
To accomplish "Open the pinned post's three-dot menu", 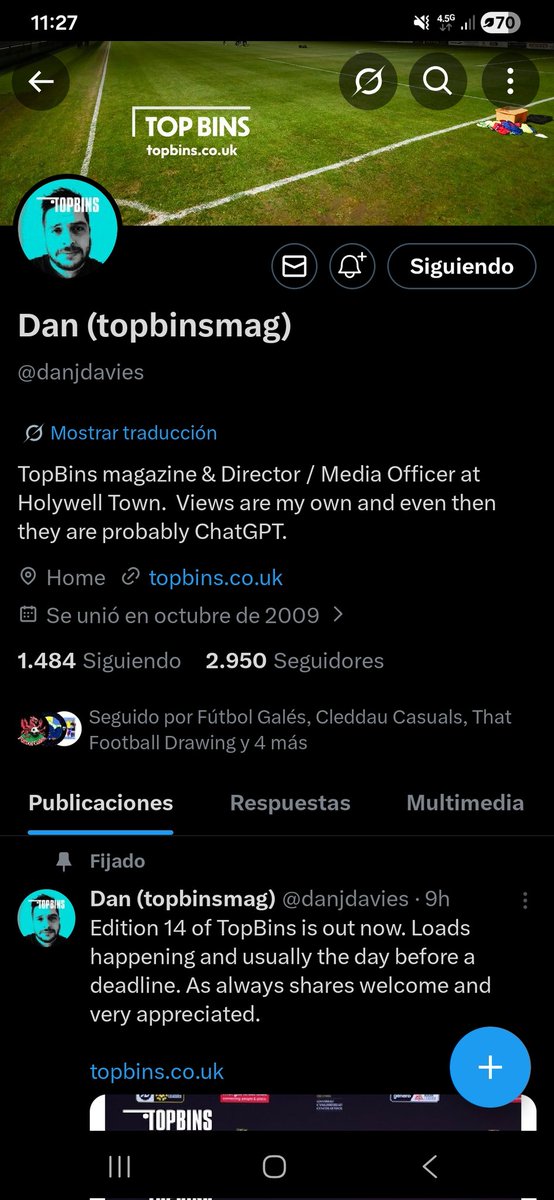I will tap(526, 900).
